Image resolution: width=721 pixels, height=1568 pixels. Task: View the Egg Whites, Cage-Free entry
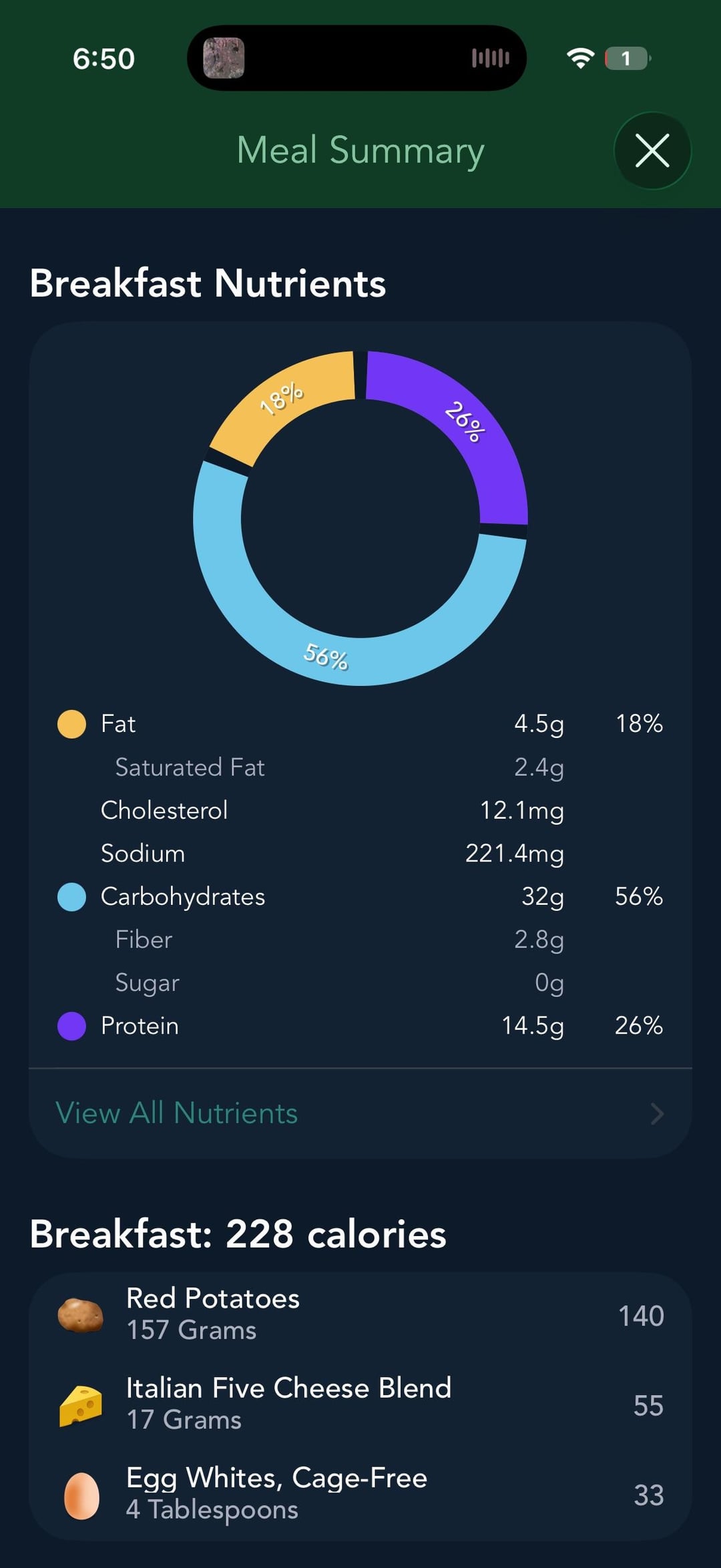point(359,1493)
